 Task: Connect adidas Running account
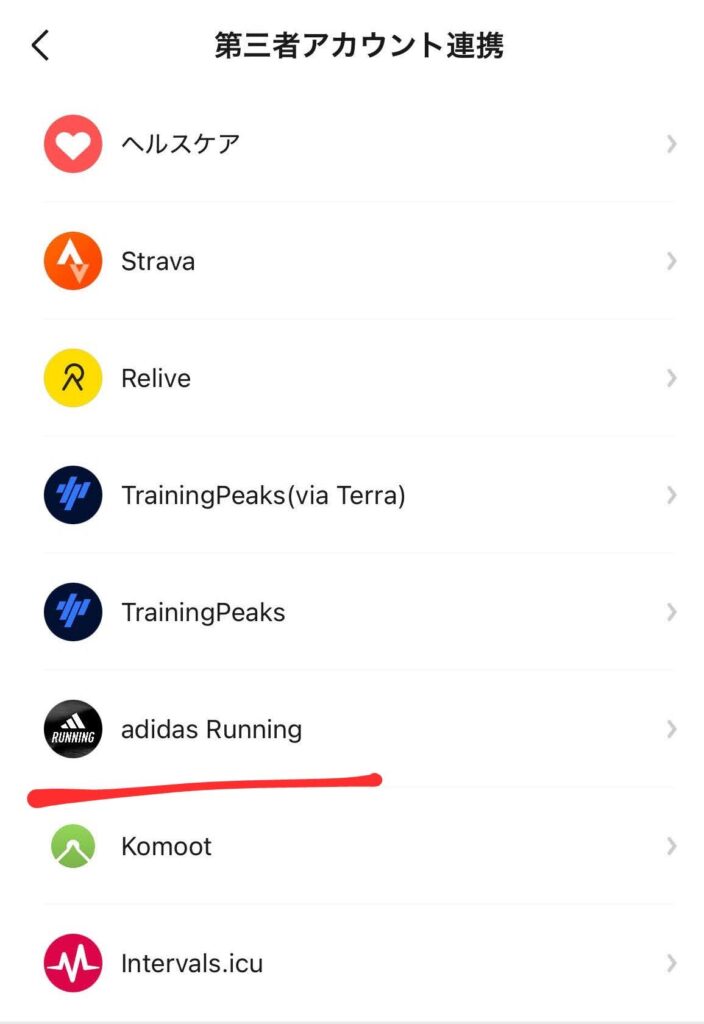(360, 730)
